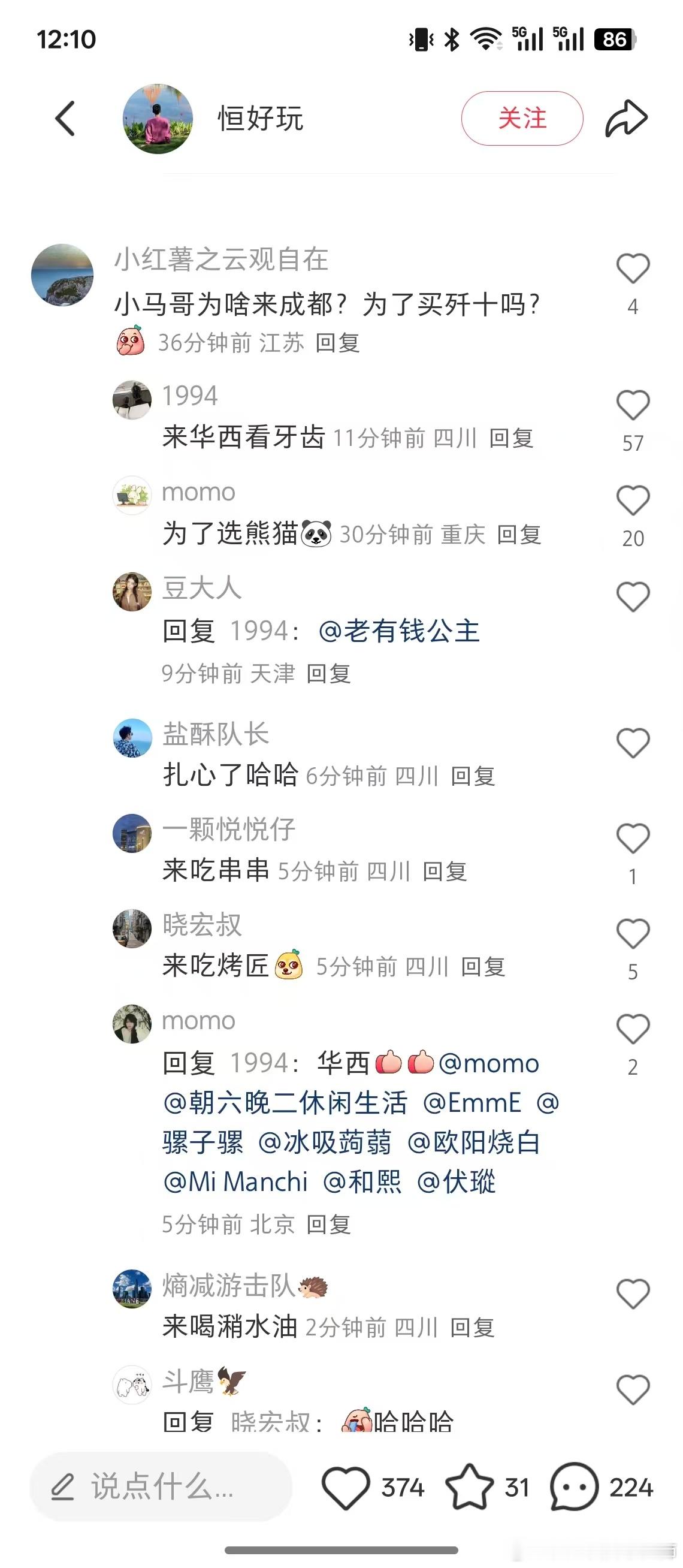Like 晓宏叔's comment heart
The height and width of the screenshot is (1568, 683).
(x=634, y=932)
